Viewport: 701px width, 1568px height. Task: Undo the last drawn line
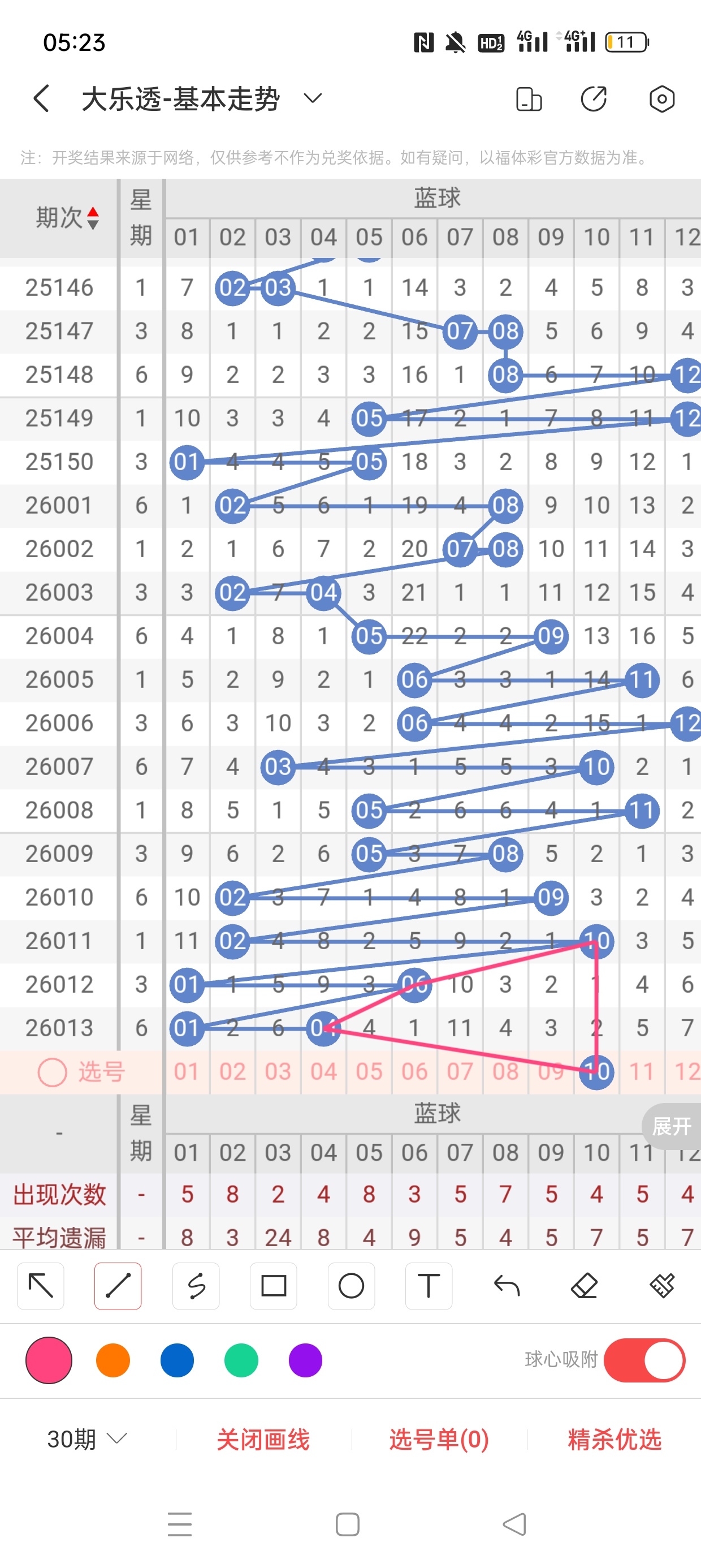point(507,1286)
